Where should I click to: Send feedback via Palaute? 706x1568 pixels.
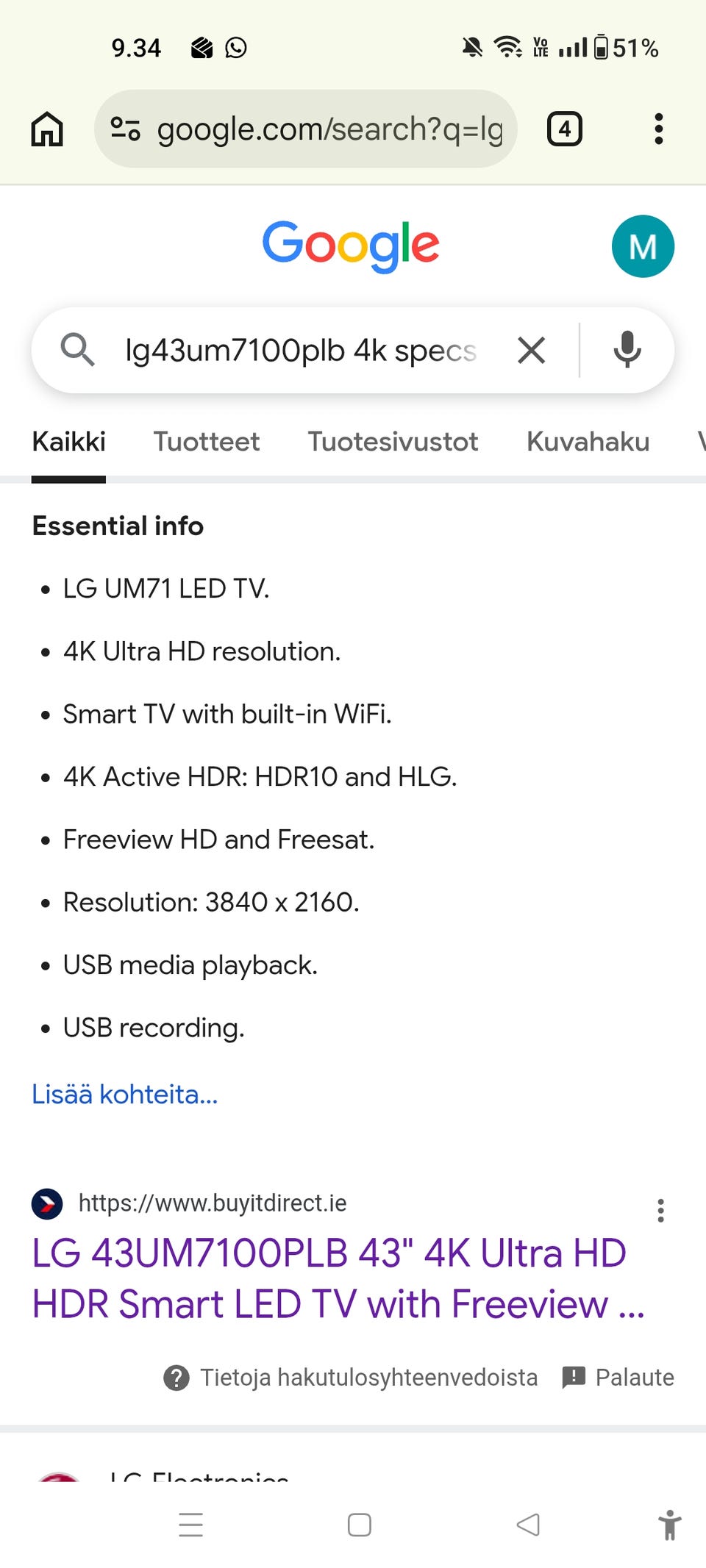coord(618,1377)
